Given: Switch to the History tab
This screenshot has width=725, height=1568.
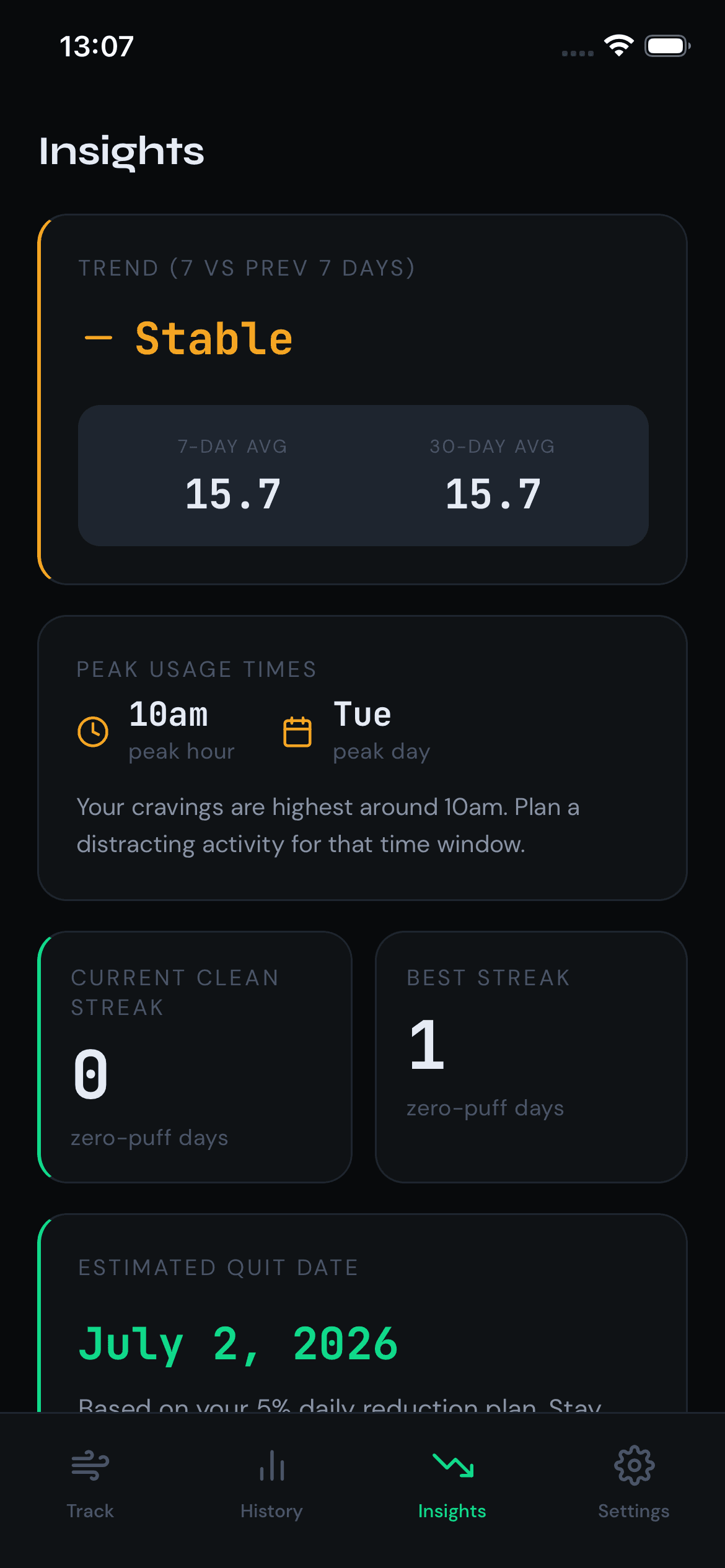Looking at the screenshot, I should coord(271,1486).
